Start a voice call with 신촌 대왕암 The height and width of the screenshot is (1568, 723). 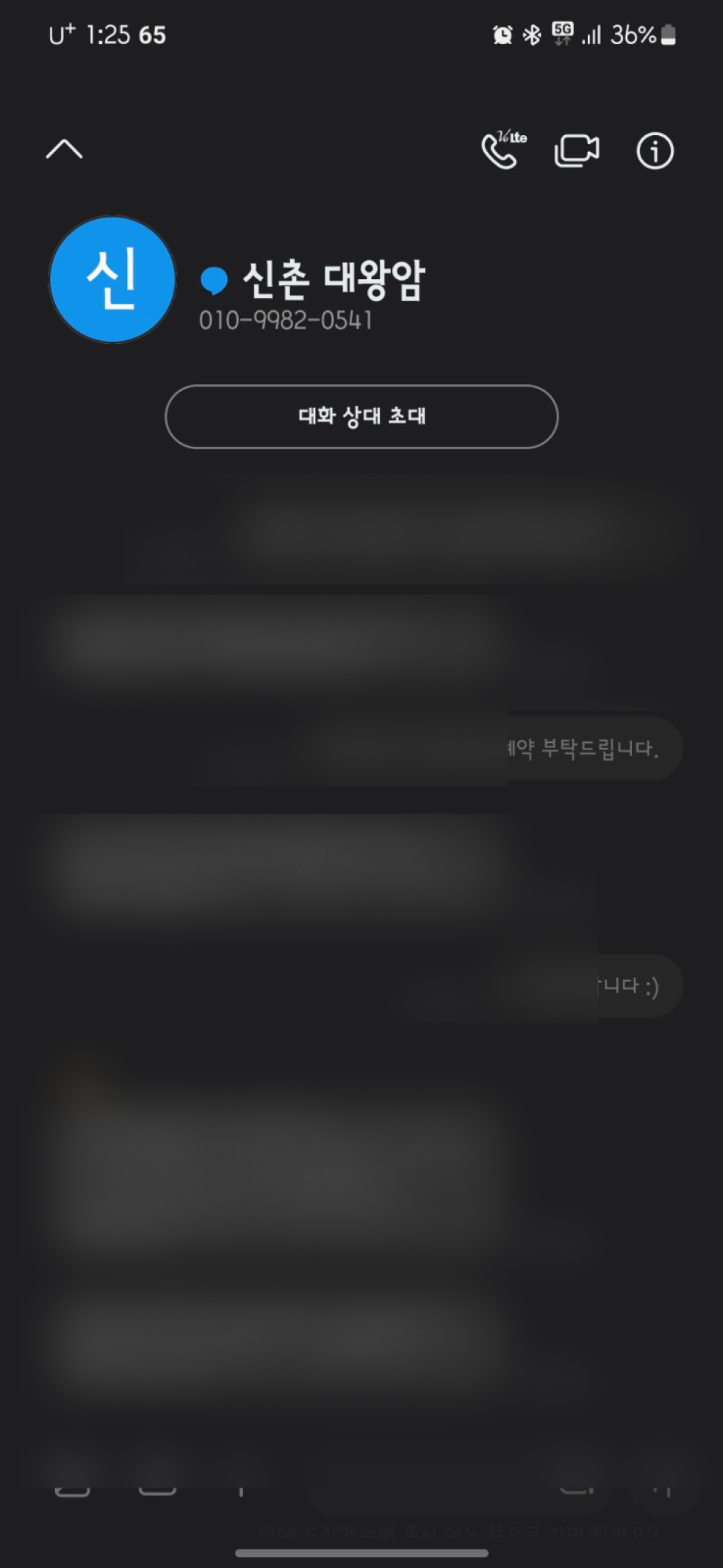pos(502,150)
